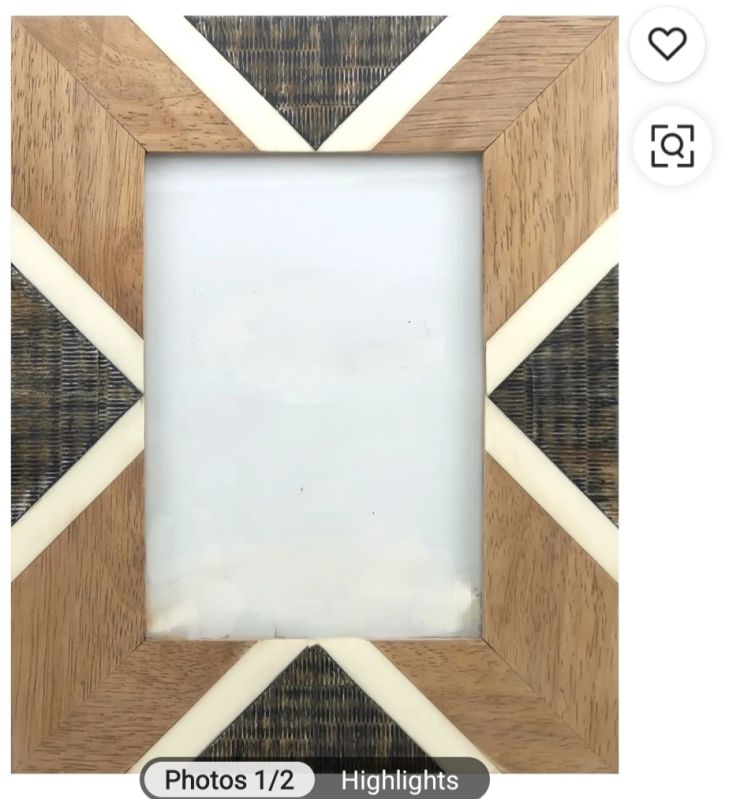Select the Photos 1/2 tab
729x799 pixels.
tap(228, 780)
